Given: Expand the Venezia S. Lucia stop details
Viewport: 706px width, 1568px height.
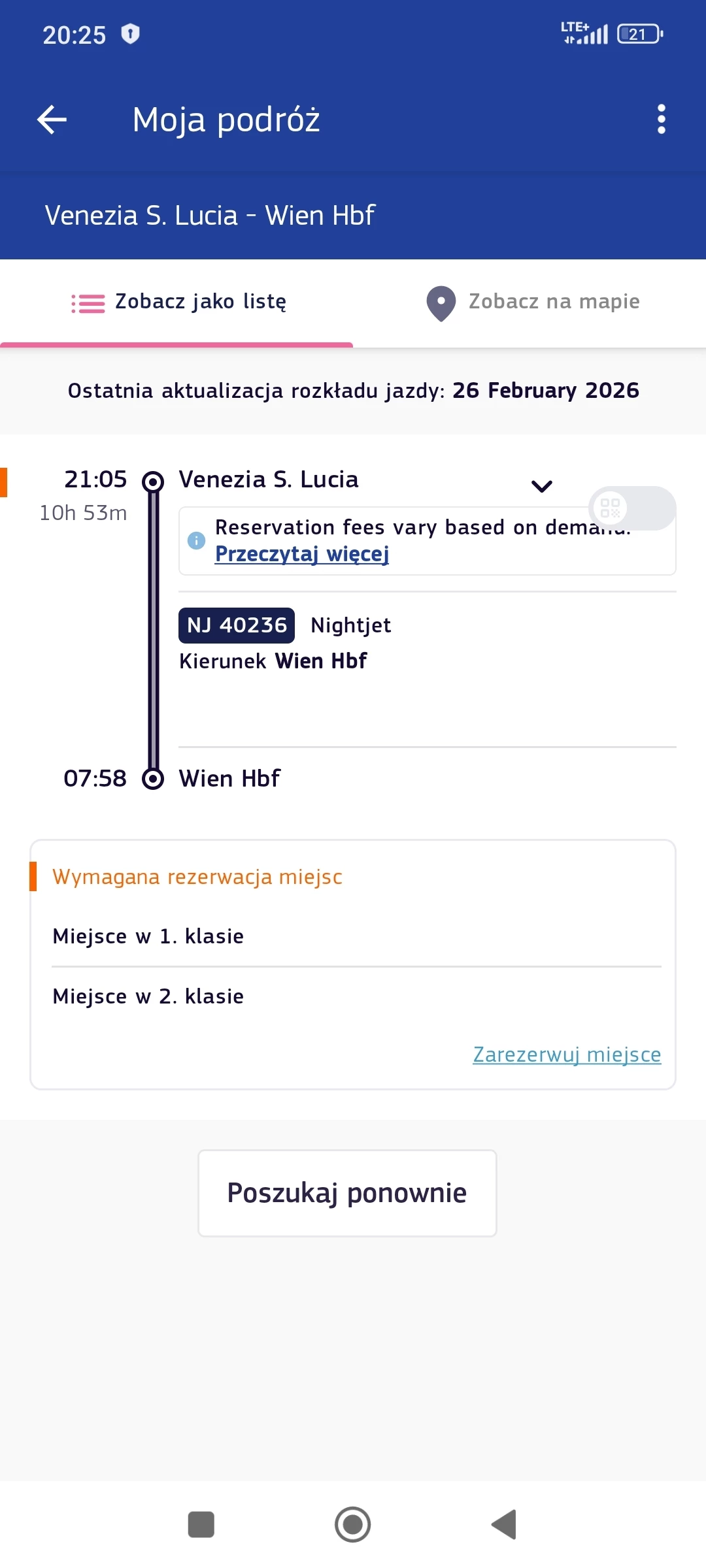Looking at the screenshot, I should point(542,486).
